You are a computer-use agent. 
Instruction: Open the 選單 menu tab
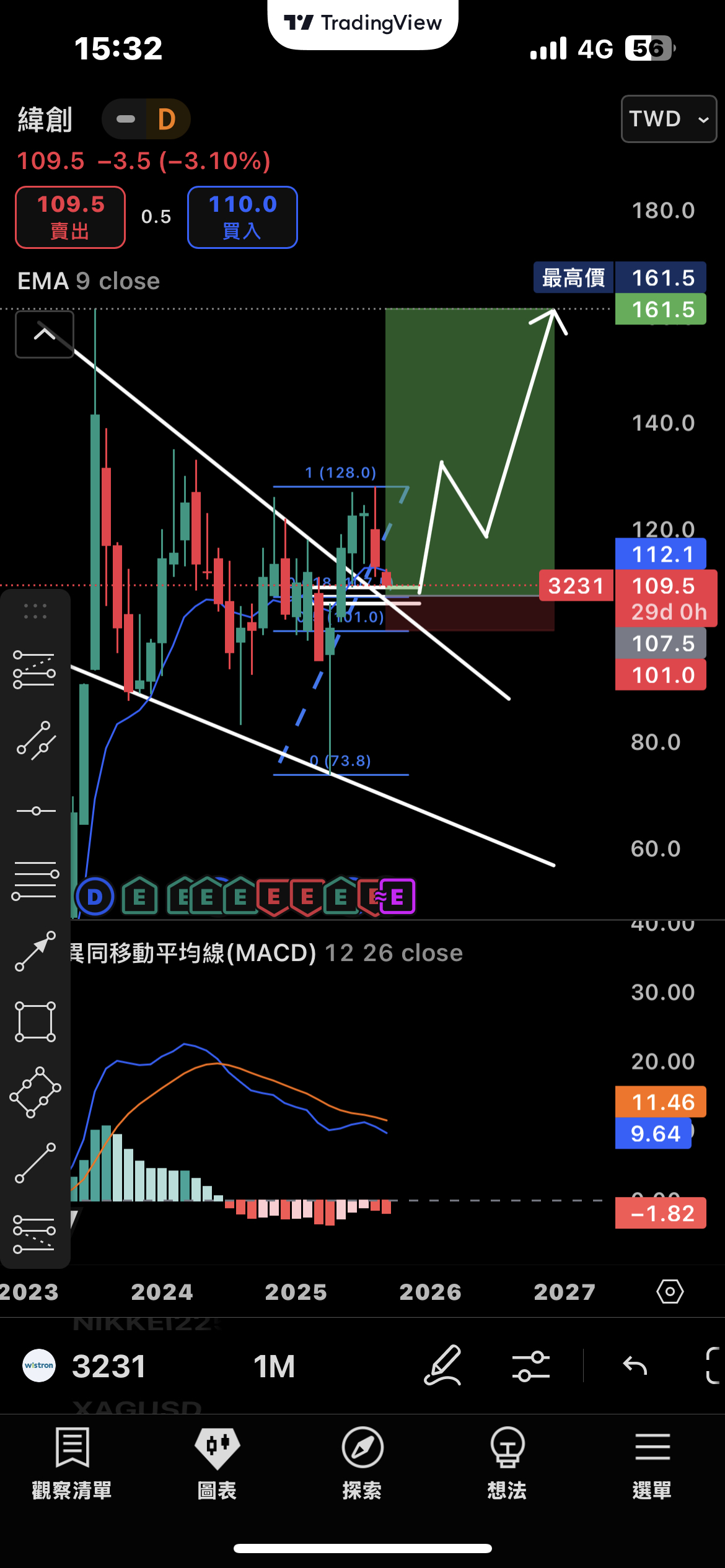652,1463
